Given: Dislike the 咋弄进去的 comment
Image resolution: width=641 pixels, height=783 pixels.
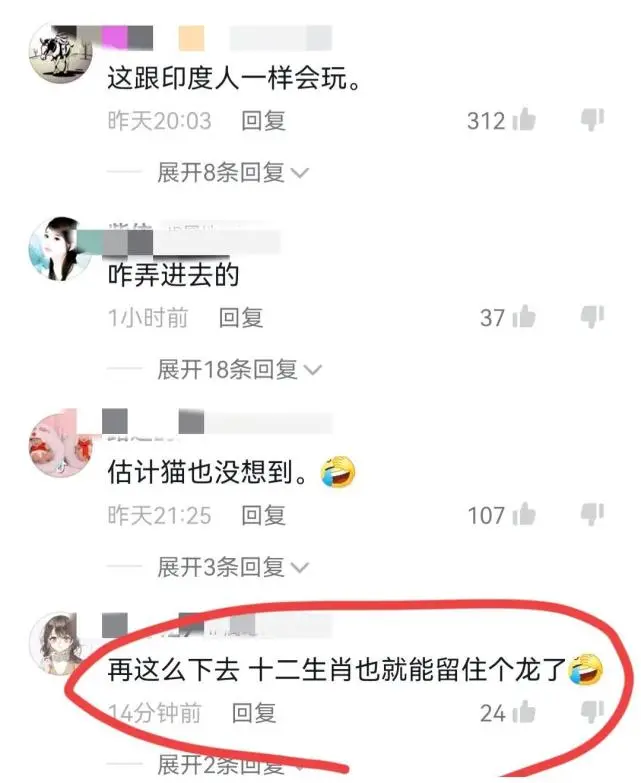Looking at the screenshot, I should (x=592, y=318).
